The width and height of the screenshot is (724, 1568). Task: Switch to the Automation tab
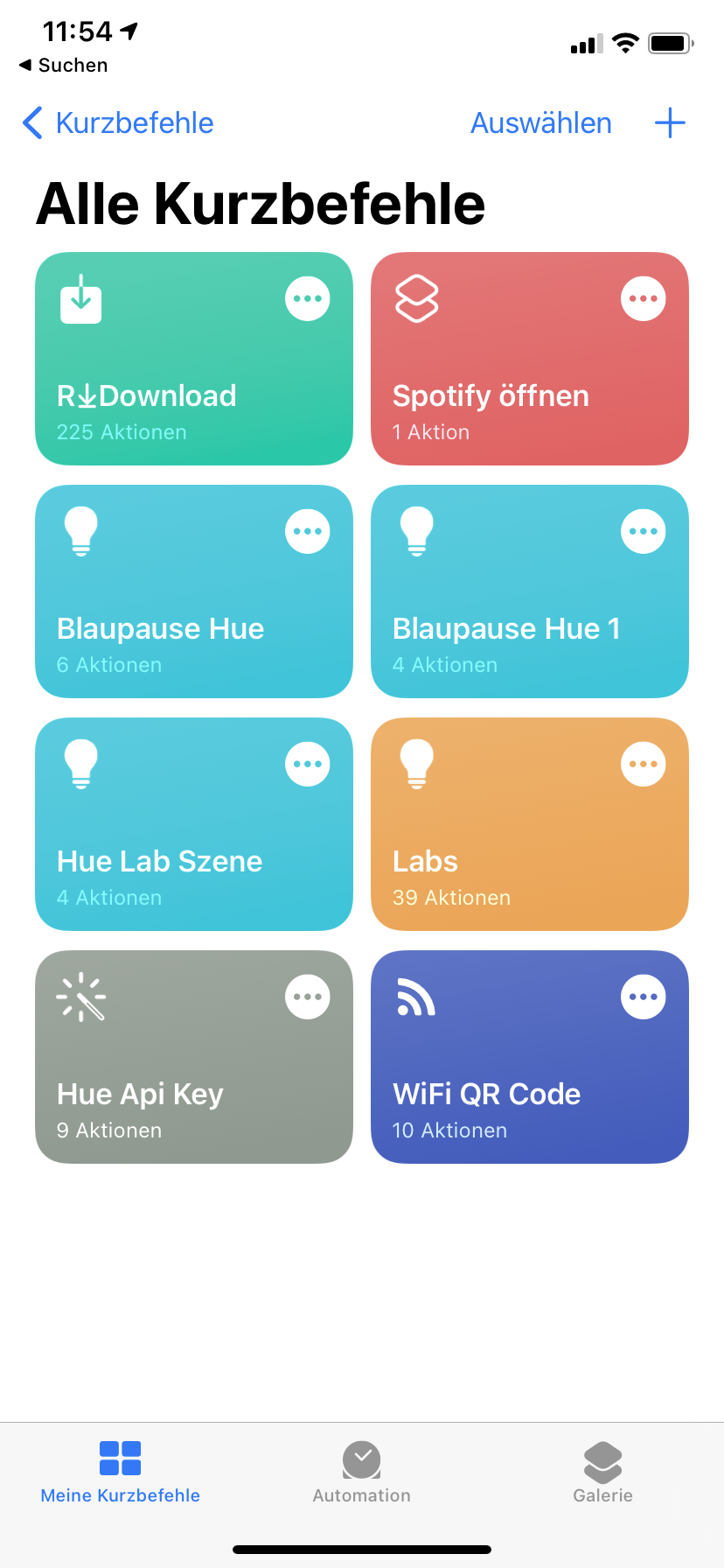(362, 1472)
